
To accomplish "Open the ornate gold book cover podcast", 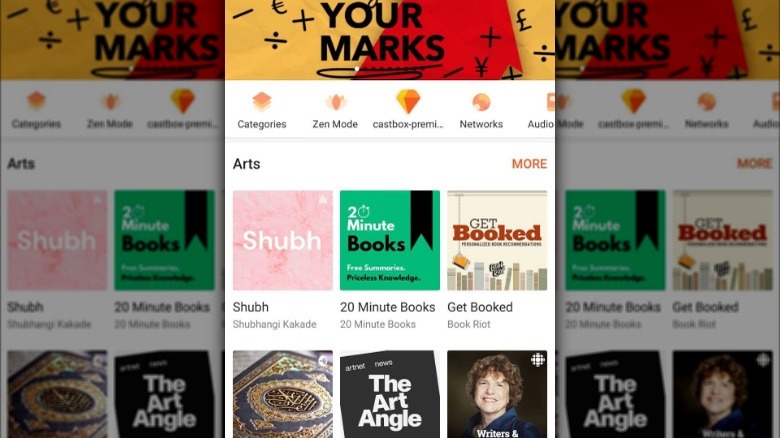I will pyautogui.click(x=282, y=394).
